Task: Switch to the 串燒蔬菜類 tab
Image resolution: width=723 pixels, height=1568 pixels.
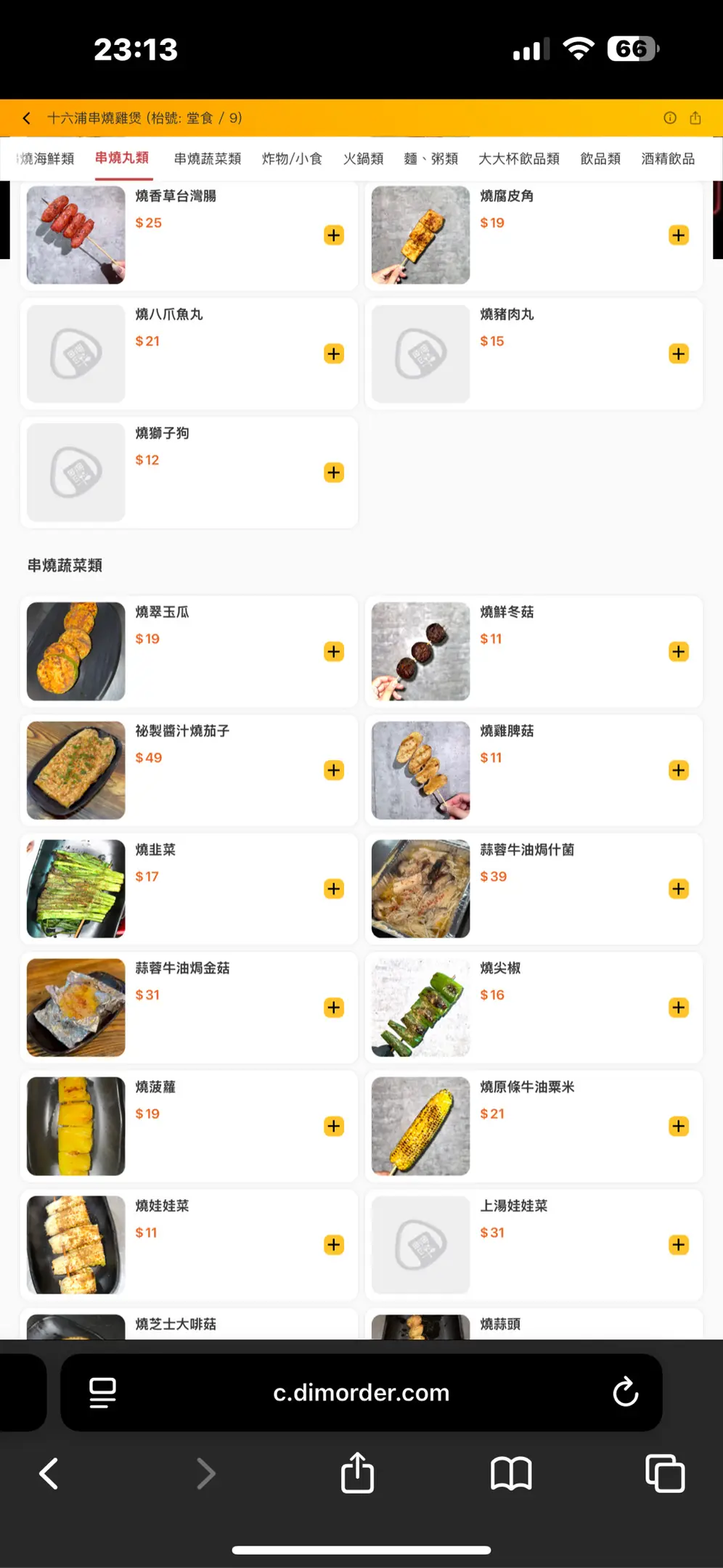Action: tap(208, 159)
